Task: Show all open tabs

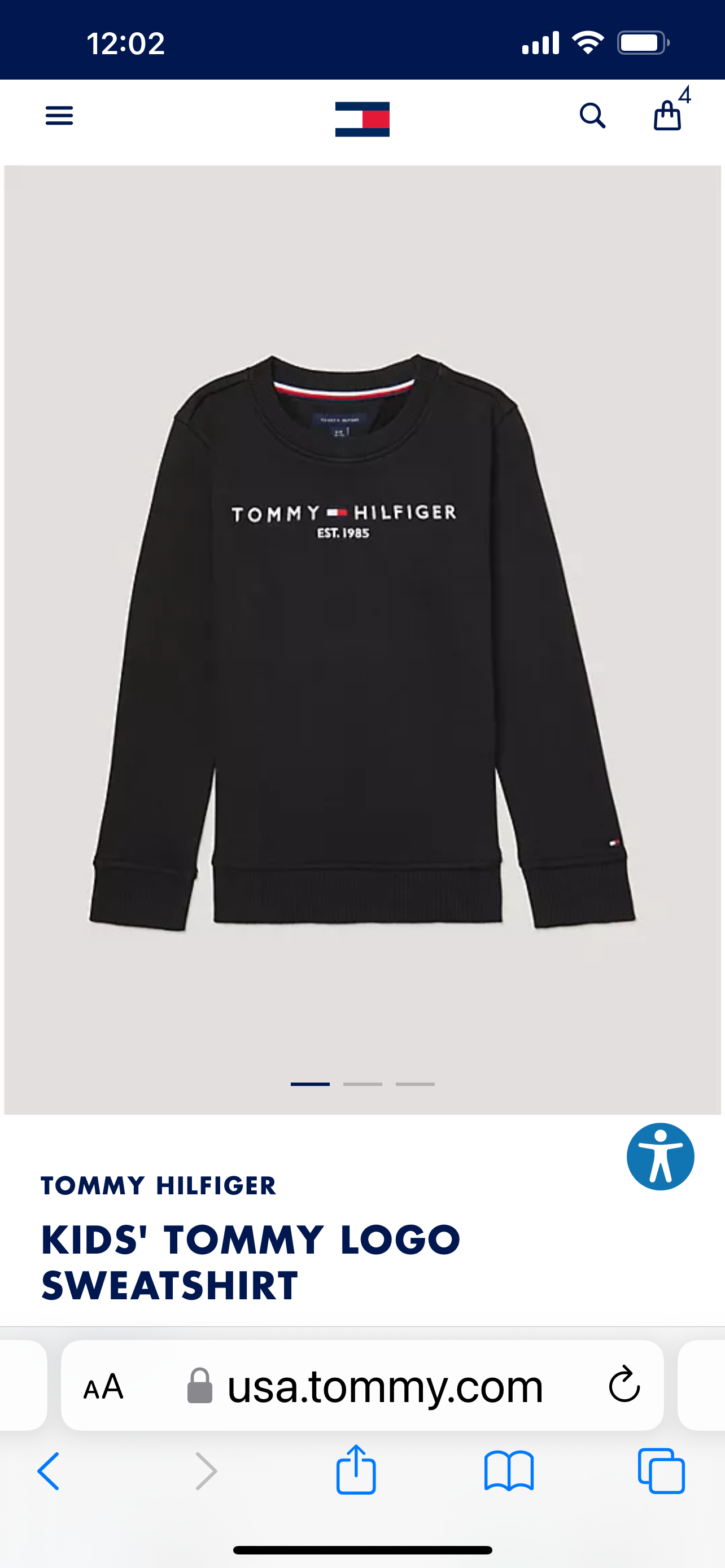Action: 661,1470
